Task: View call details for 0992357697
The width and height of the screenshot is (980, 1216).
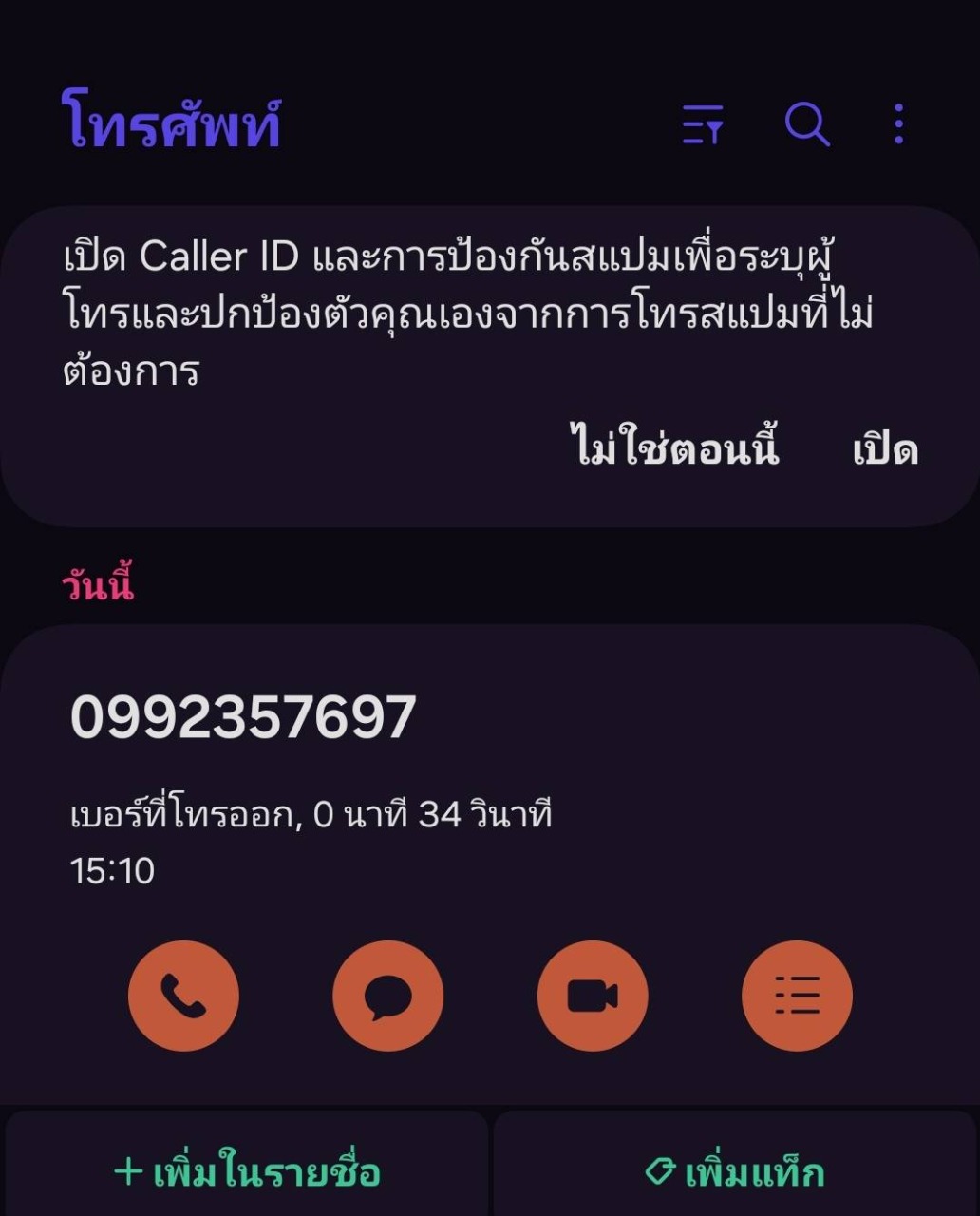Action: 797,996
